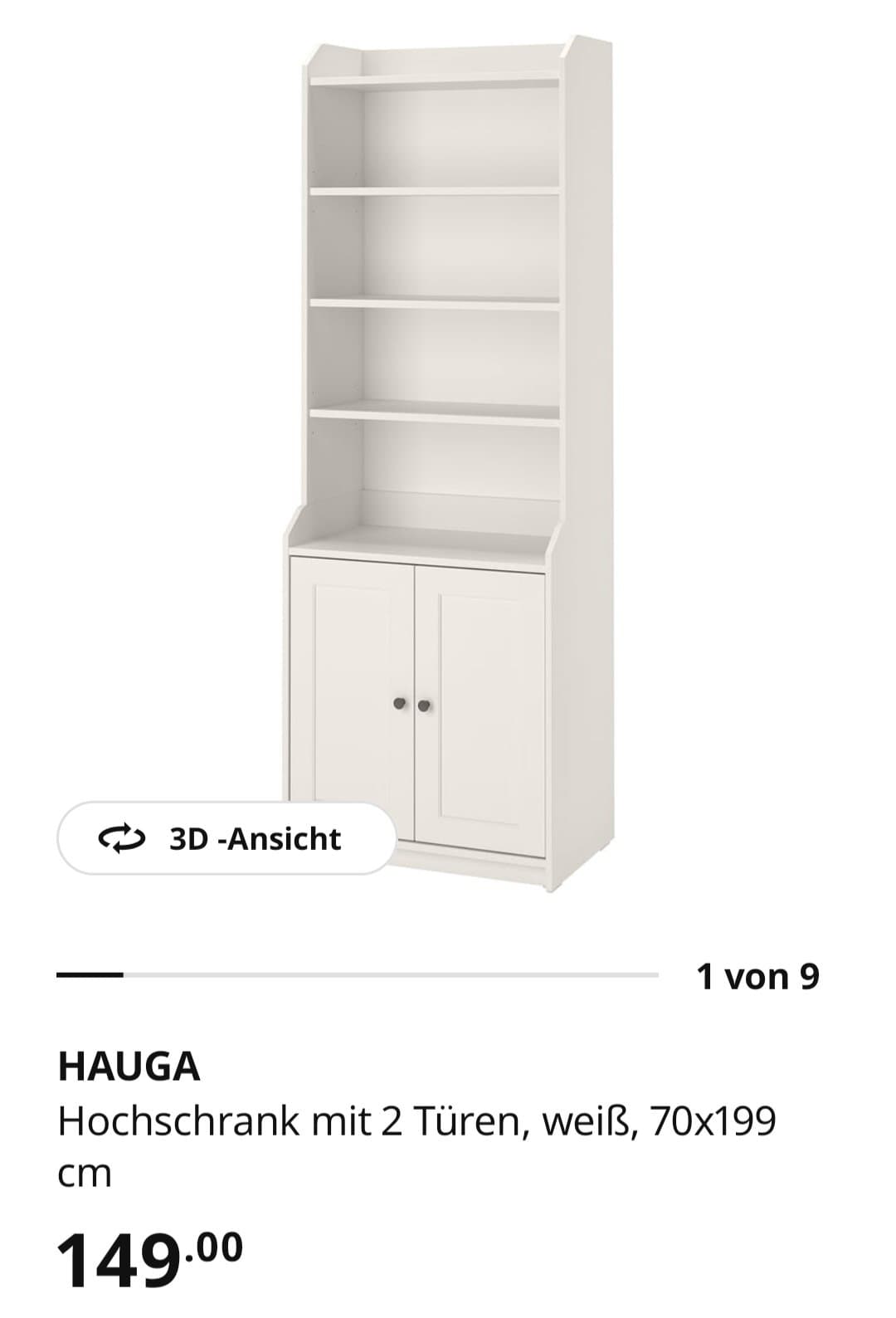This screenshot has width=896, height=1318.
Task: Open the 3D-Ansicht view
Action: point(226,838)
